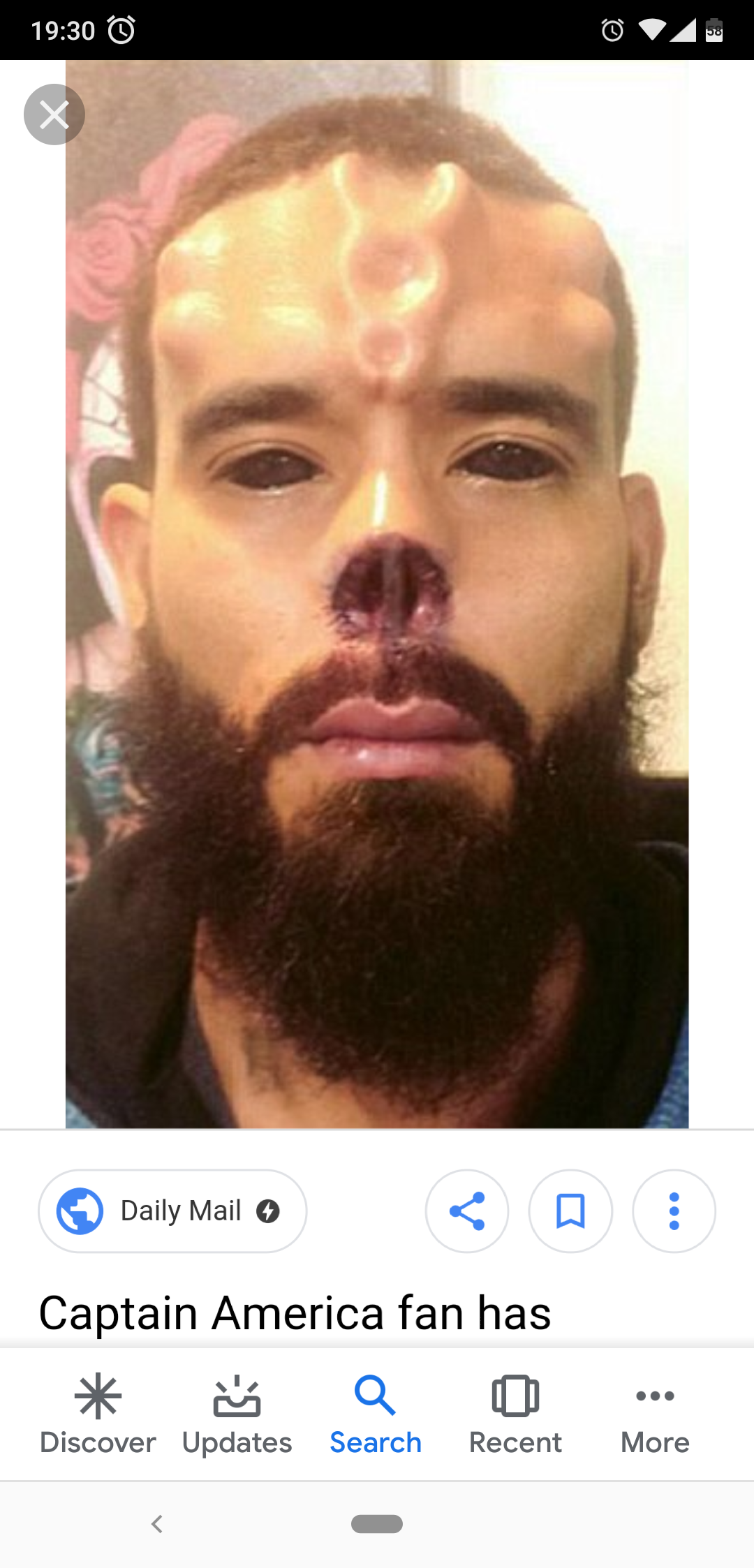Close the image viewer
This screenshot has width=754, height=1568.
pyautogui.click(x=54, y=114)
